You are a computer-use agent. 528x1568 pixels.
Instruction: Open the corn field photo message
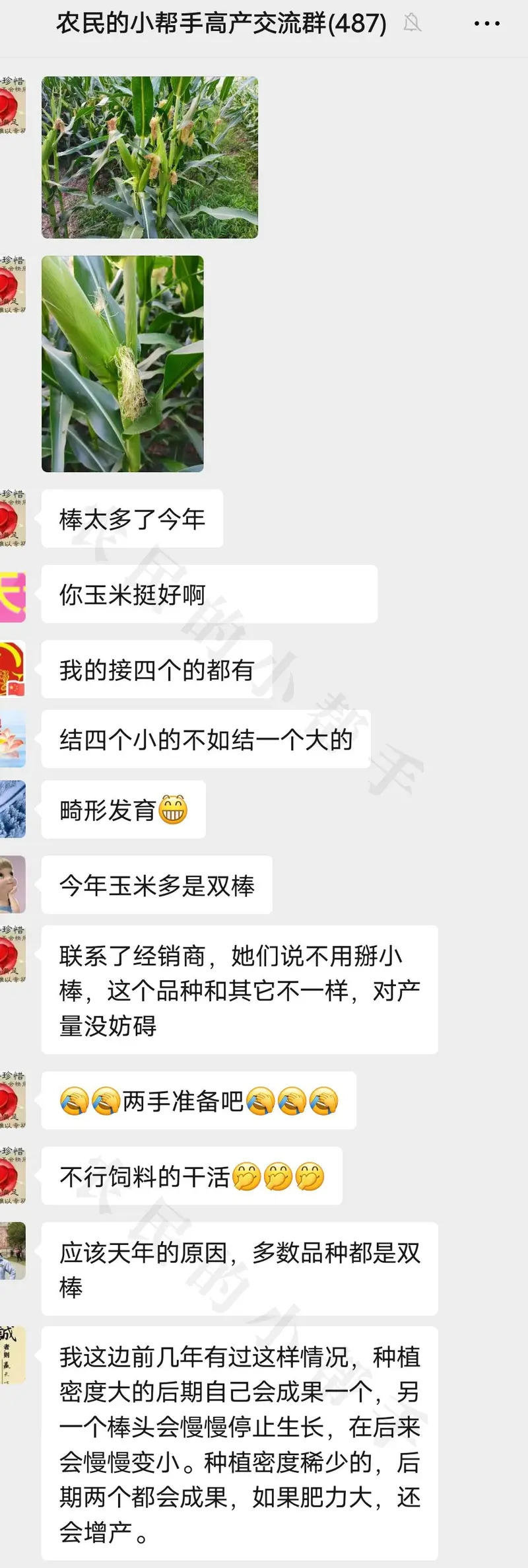(150, 157)
